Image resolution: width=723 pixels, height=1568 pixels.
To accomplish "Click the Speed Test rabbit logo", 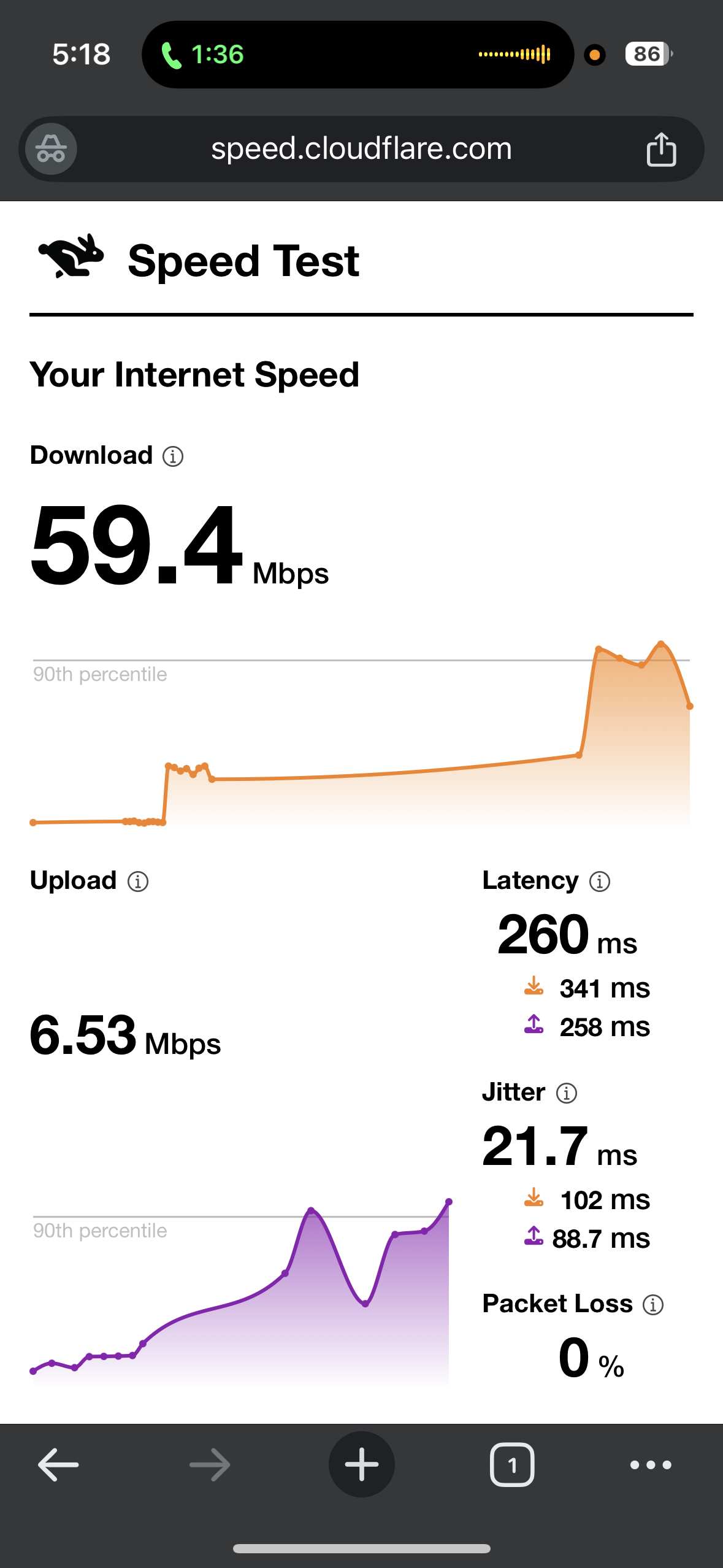I will pyautogui.click(x=72, y=258).
